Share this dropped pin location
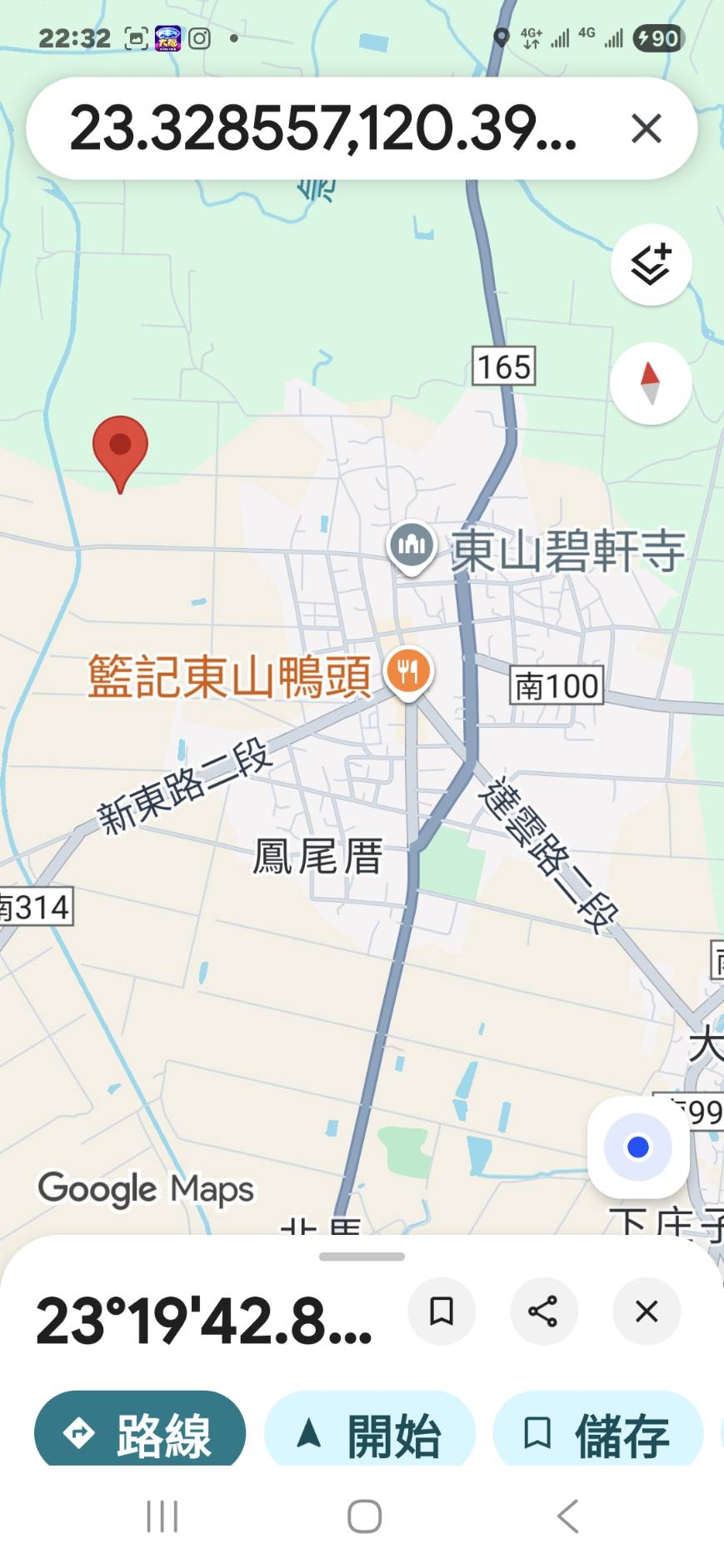Image resolution: width=724 pixels, height=1568 pixels. 543,1312
